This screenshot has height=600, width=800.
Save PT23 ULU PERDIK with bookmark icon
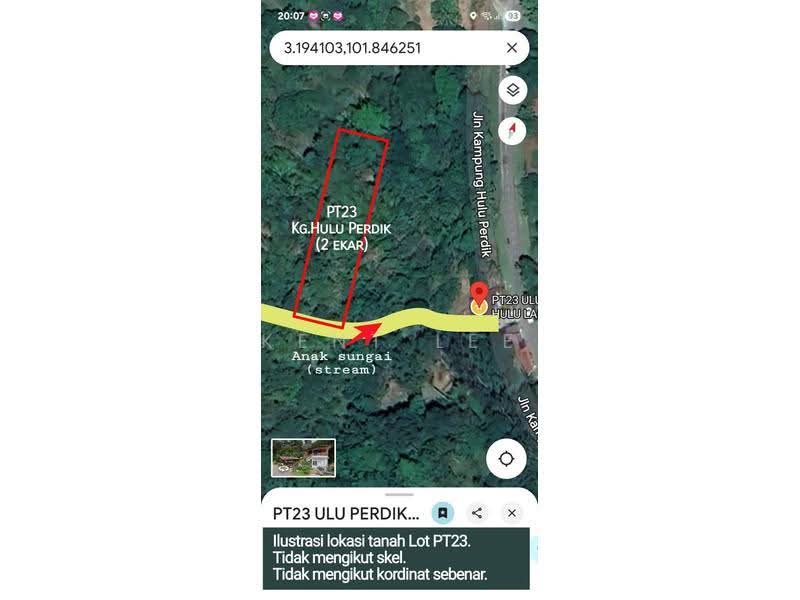click(x=442, y=513)
